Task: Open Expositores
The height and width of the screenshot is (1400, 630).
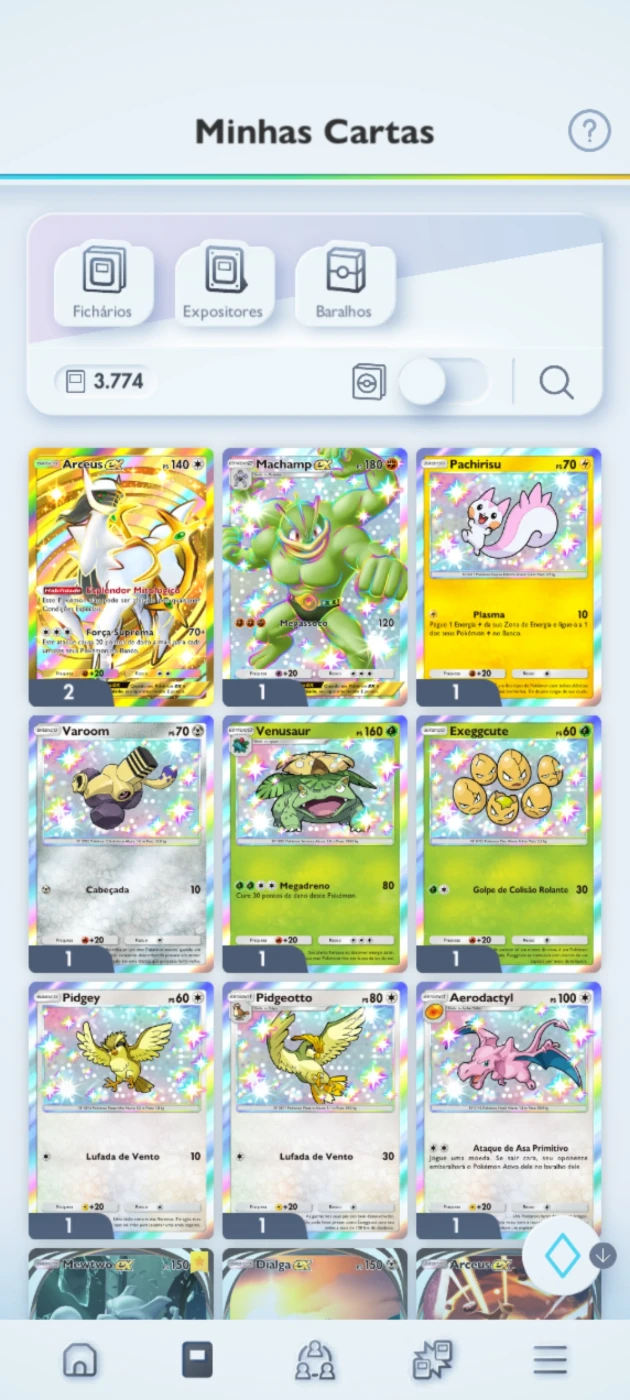Action: pyautogui.click(x=224, y=284)
